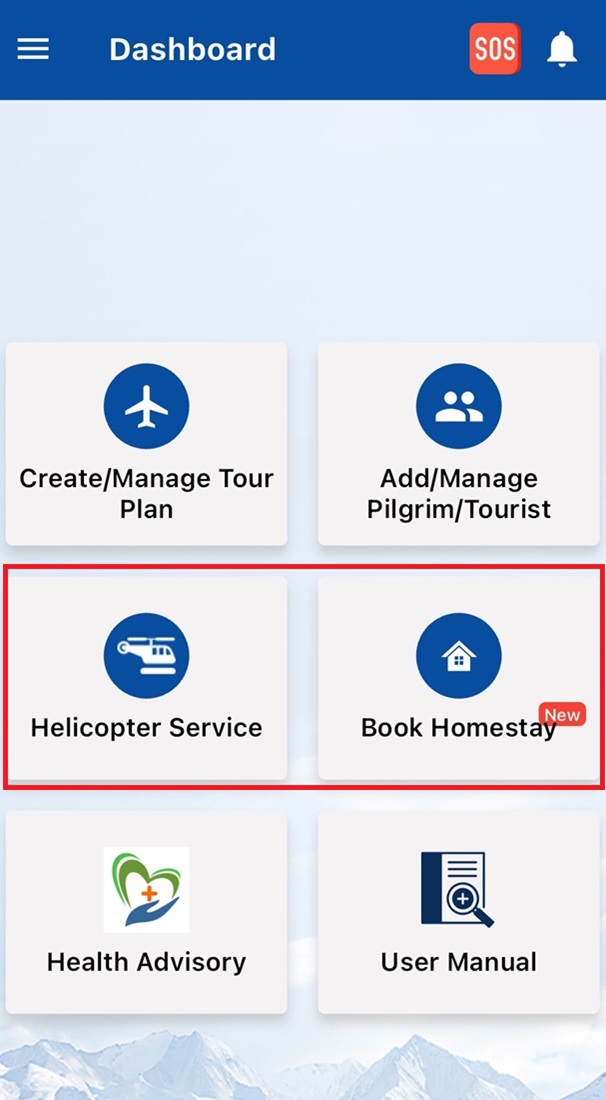Open the User Manual card

point(458,912)
